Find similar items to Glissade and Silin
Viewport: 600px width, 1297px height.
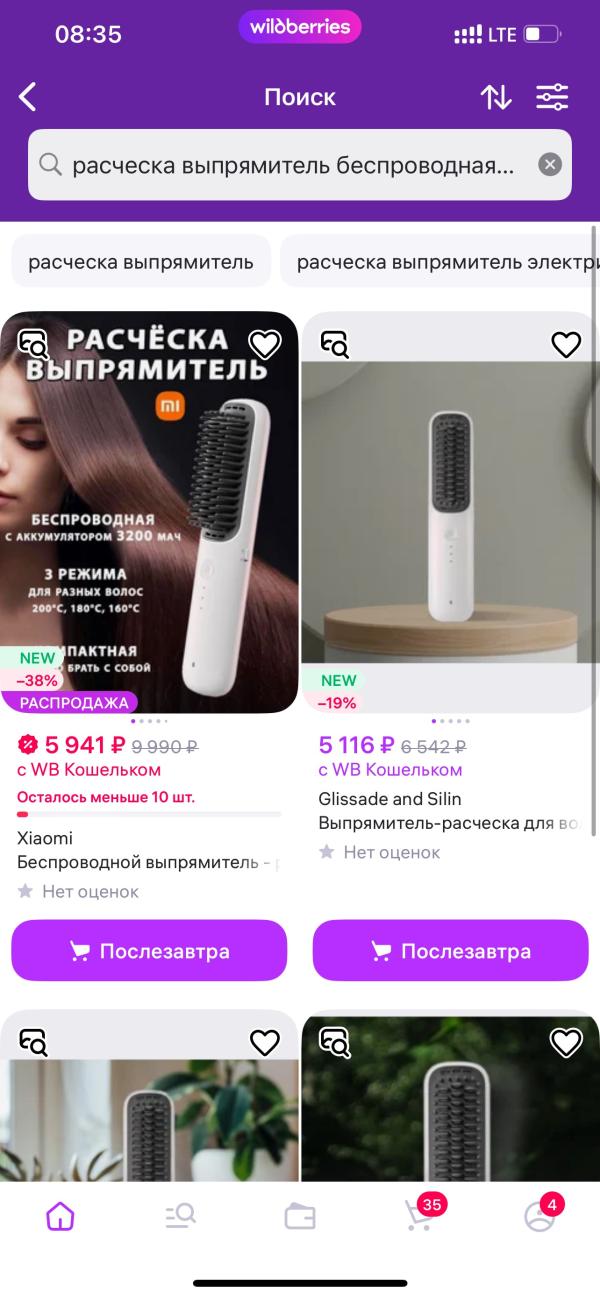335,345
